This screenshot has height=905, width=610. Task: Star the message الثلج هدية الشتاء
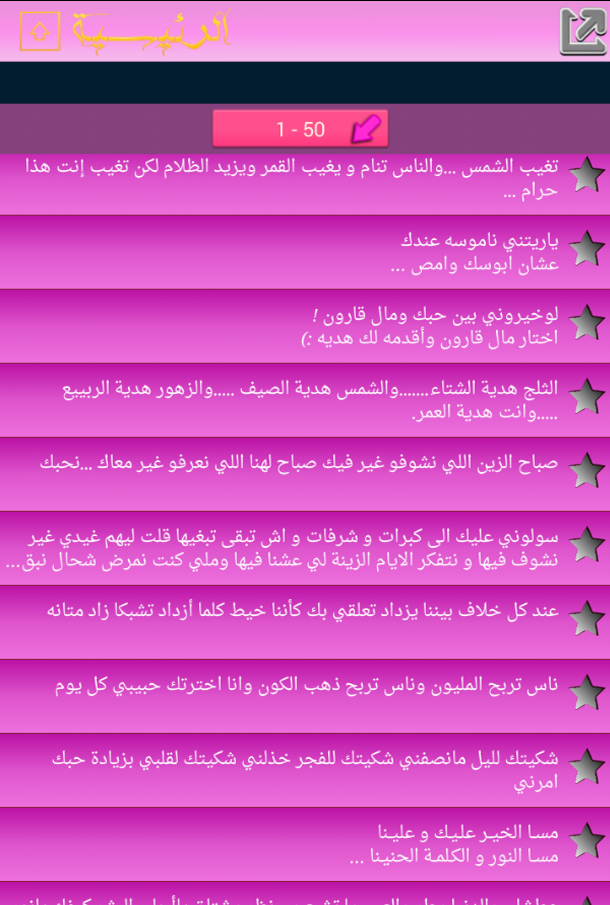coord(586,399)
